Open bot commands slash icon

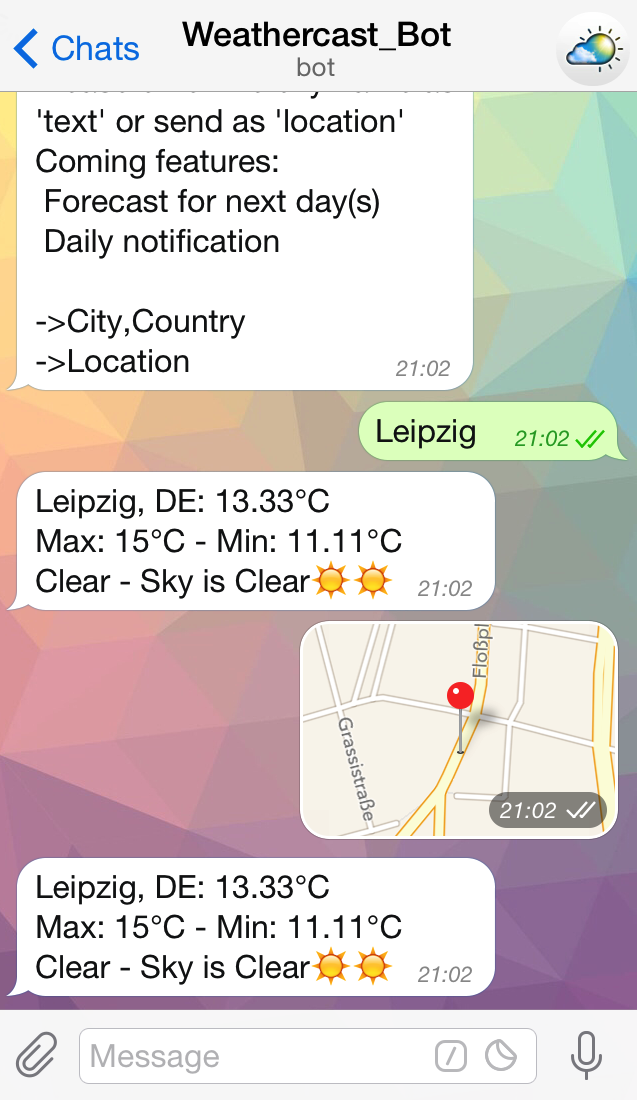451,1055
